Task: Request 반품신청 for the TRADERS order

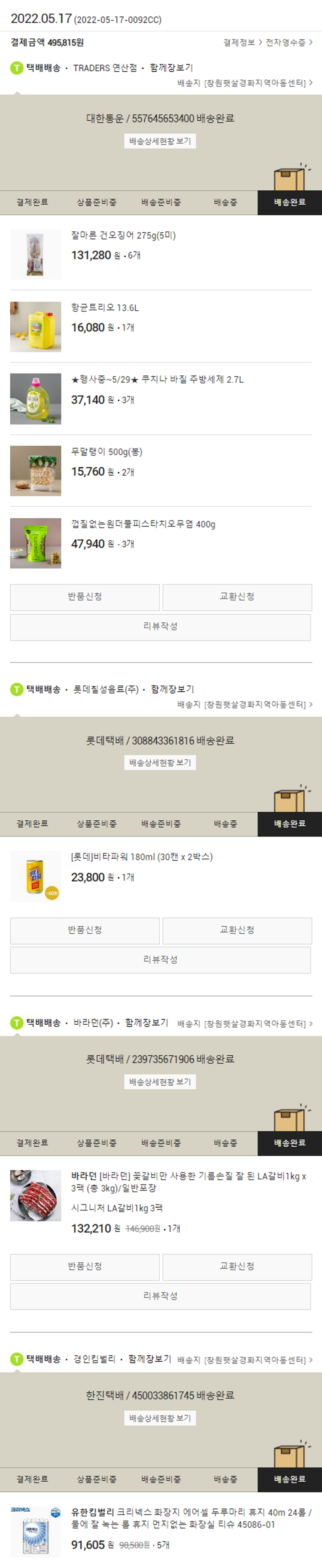Action: (x=85, y=597)
